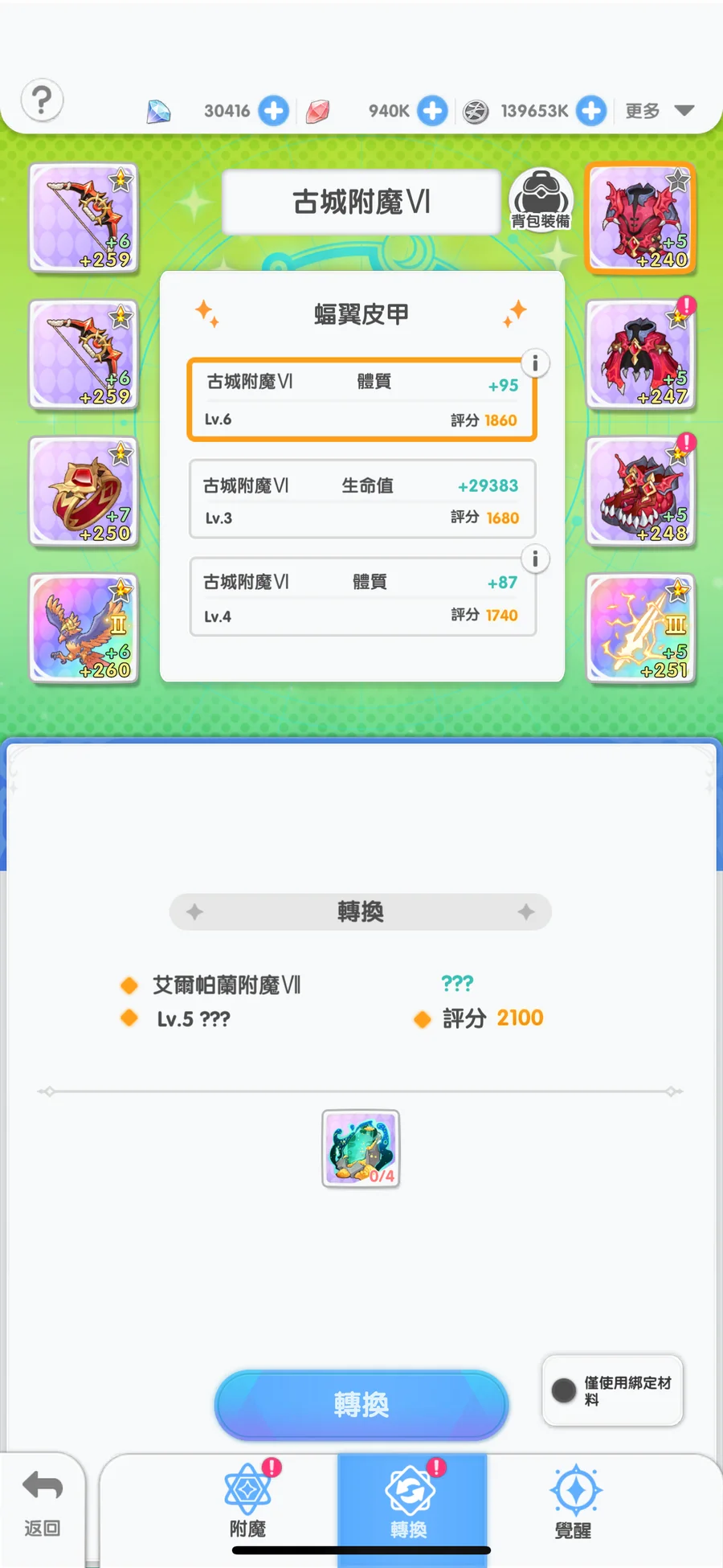The width and height of the screenshot is (723, 1568).
Task: Select the red ring item +250
Action: click(x=84, y=492)
